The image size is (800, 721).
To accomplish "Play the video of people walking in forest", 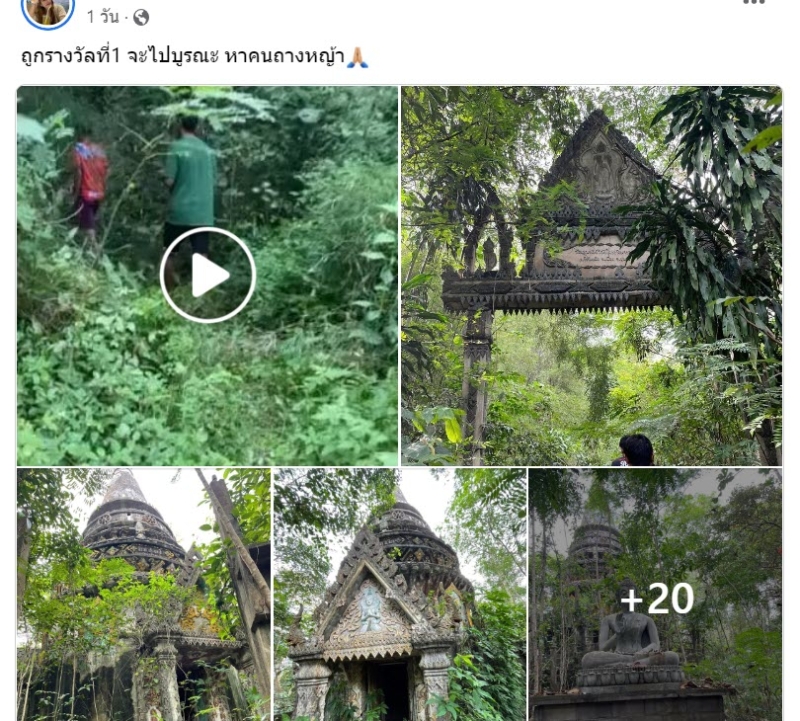I will (x=208, y=275).
